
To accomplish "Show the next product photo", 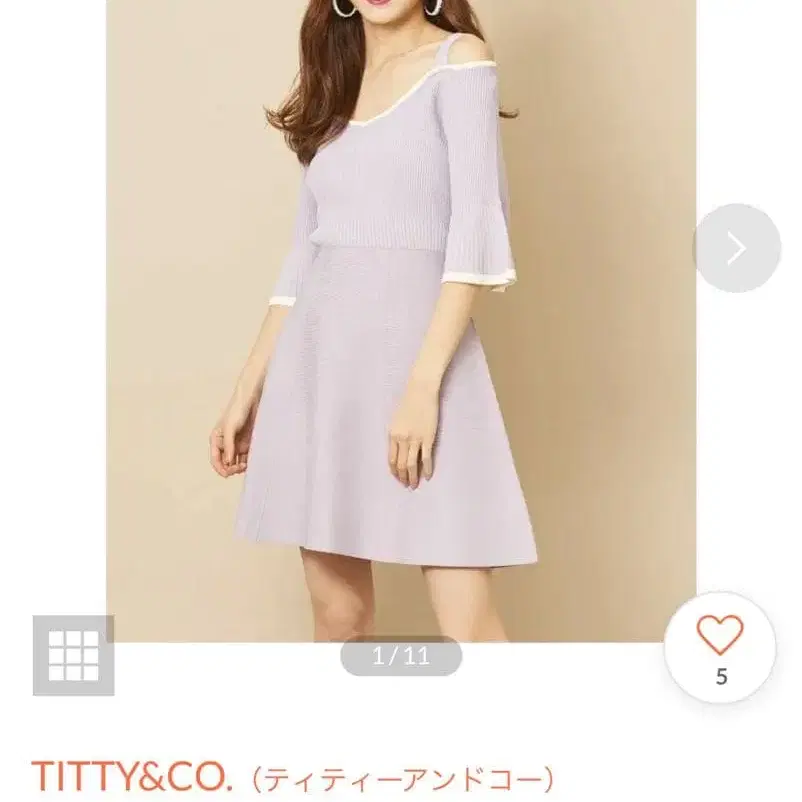I will 737,249.
